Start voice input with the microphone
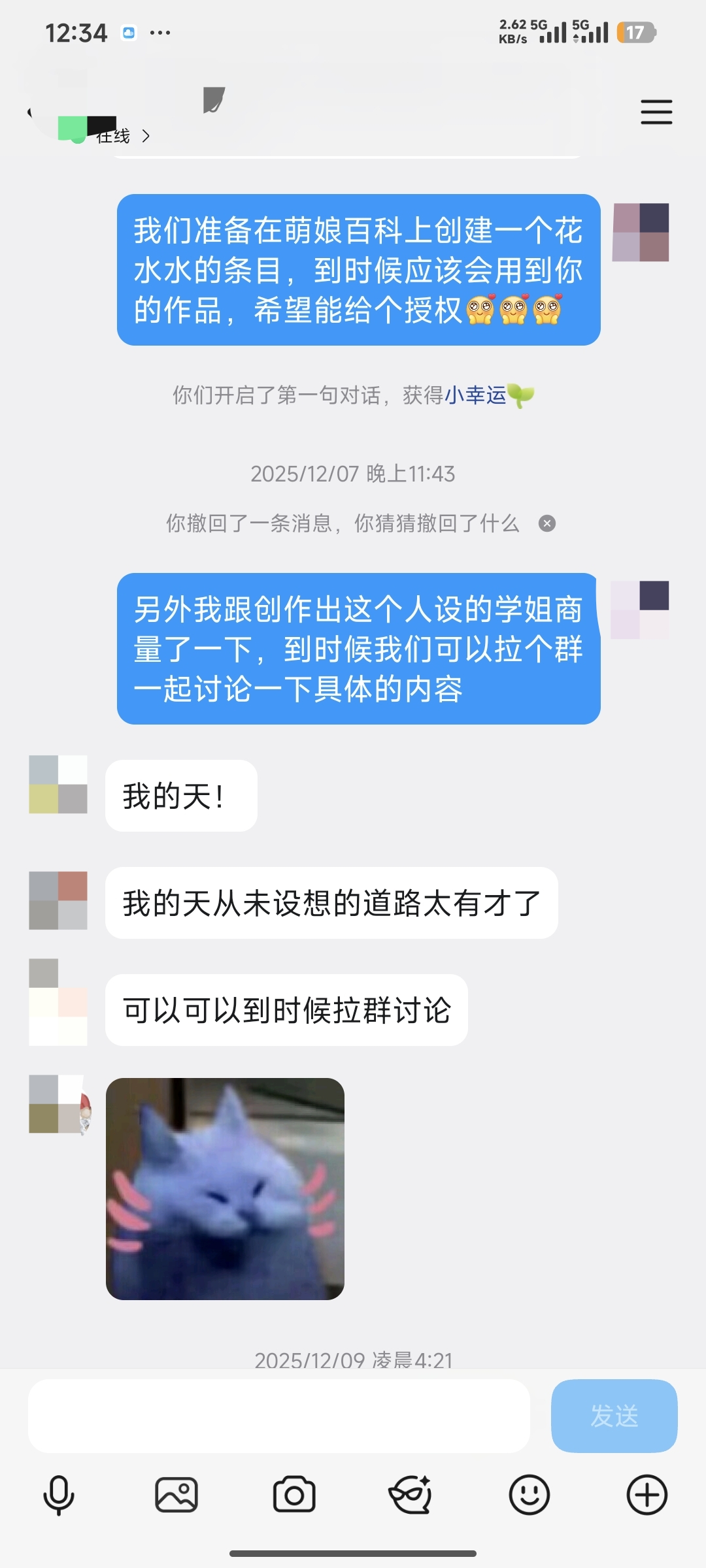This screenshot has height=1568, width=706. (59, 1495)
